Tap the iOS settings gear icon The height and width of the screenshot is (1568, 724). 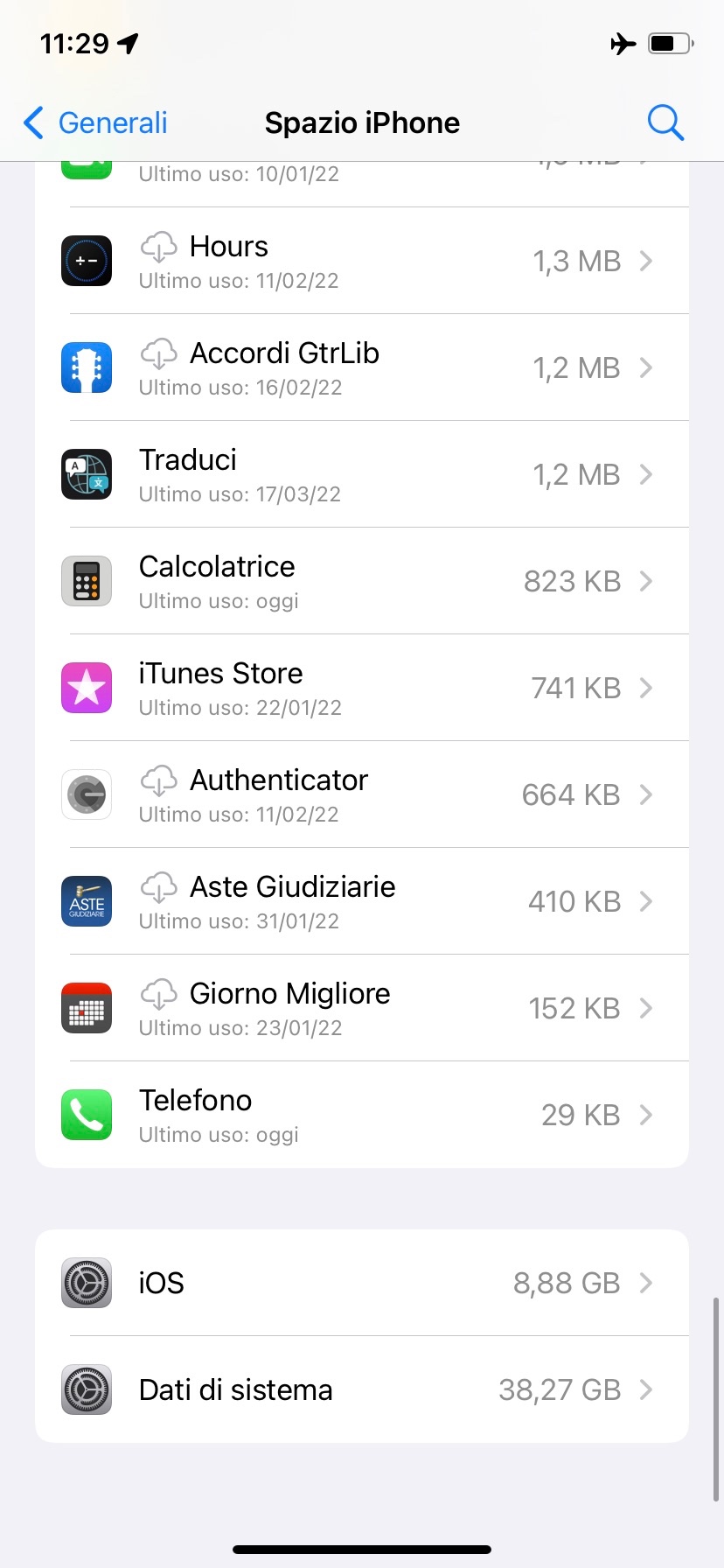86,1283
